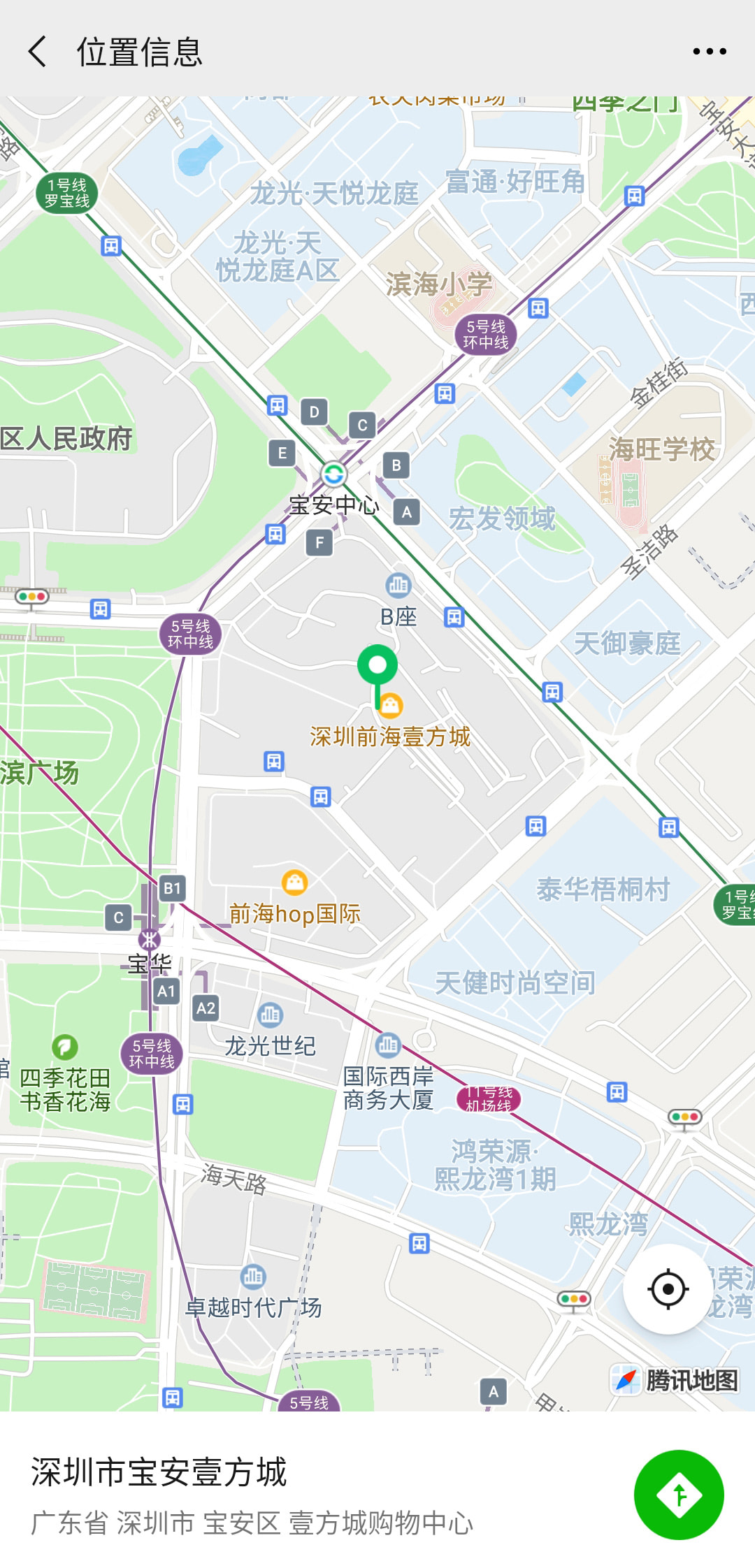Go back from the location info screen
This screenshot has width=755, height=1568.
pyautogui.click(x=38, y=52)
